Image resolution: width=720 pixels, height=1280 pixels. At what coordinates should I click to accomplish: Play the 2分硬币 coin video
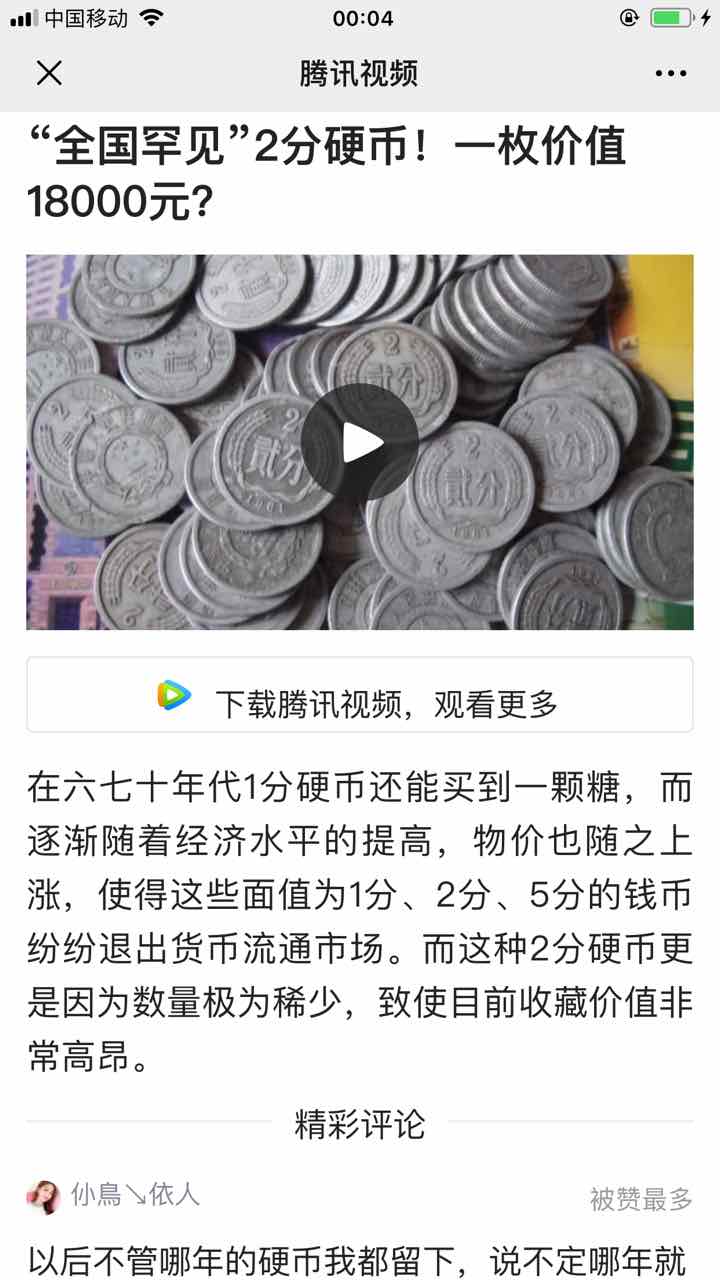coord(360,442)
